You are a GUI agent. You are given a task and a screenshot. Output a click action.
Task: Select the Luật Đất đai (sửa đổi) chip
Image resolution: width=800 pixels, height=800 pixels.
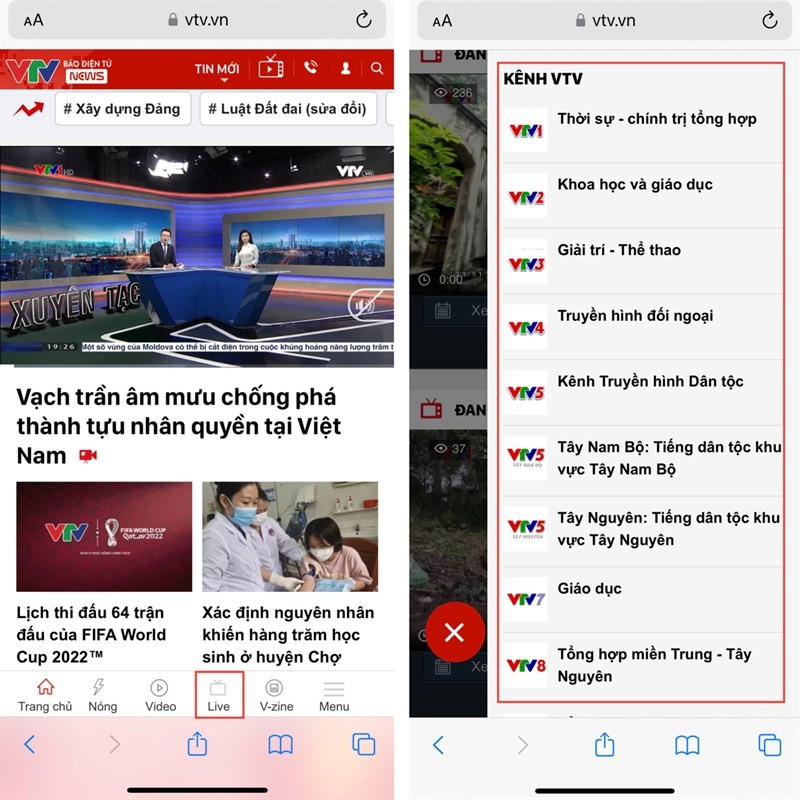coord(287,108)
